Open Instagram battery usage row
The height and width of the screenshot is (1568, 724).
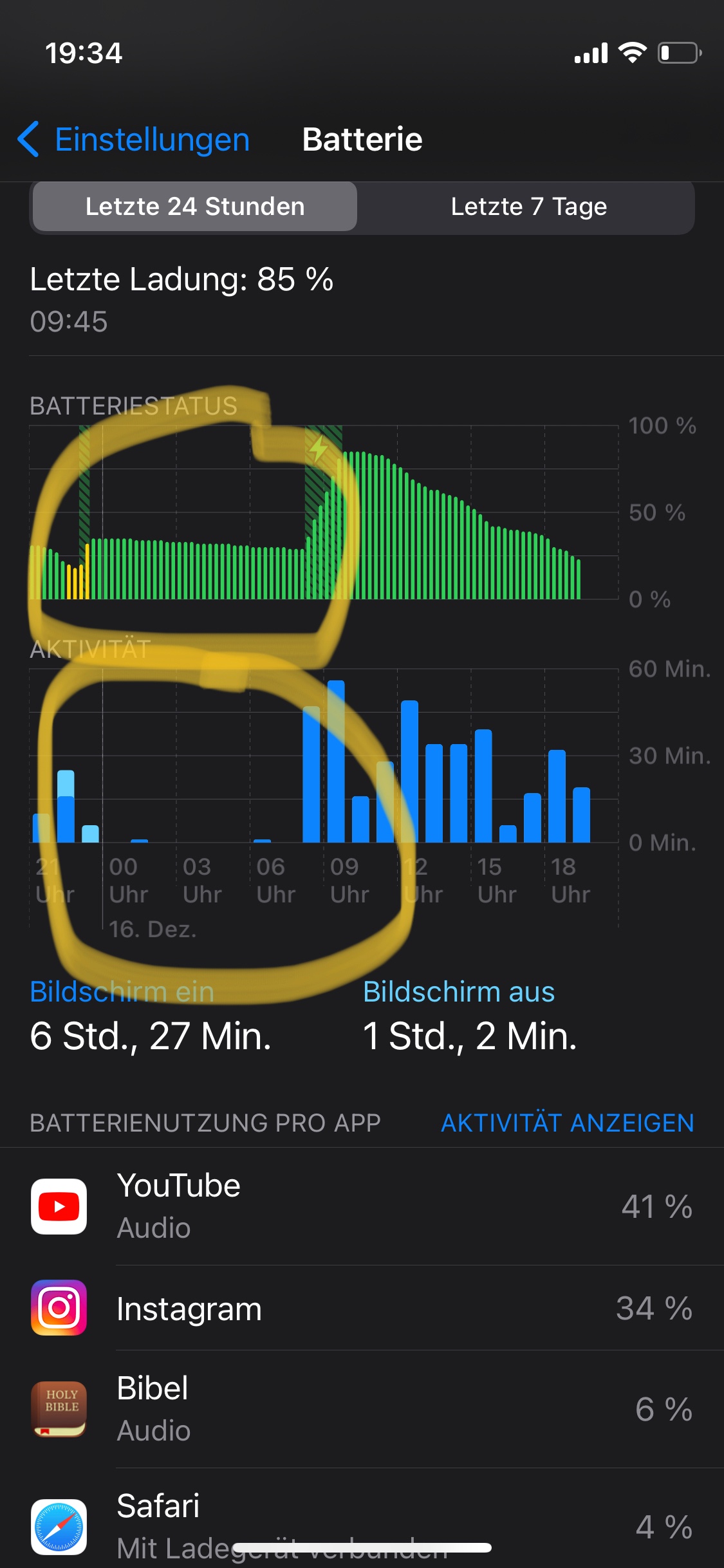click(362, 1309)
